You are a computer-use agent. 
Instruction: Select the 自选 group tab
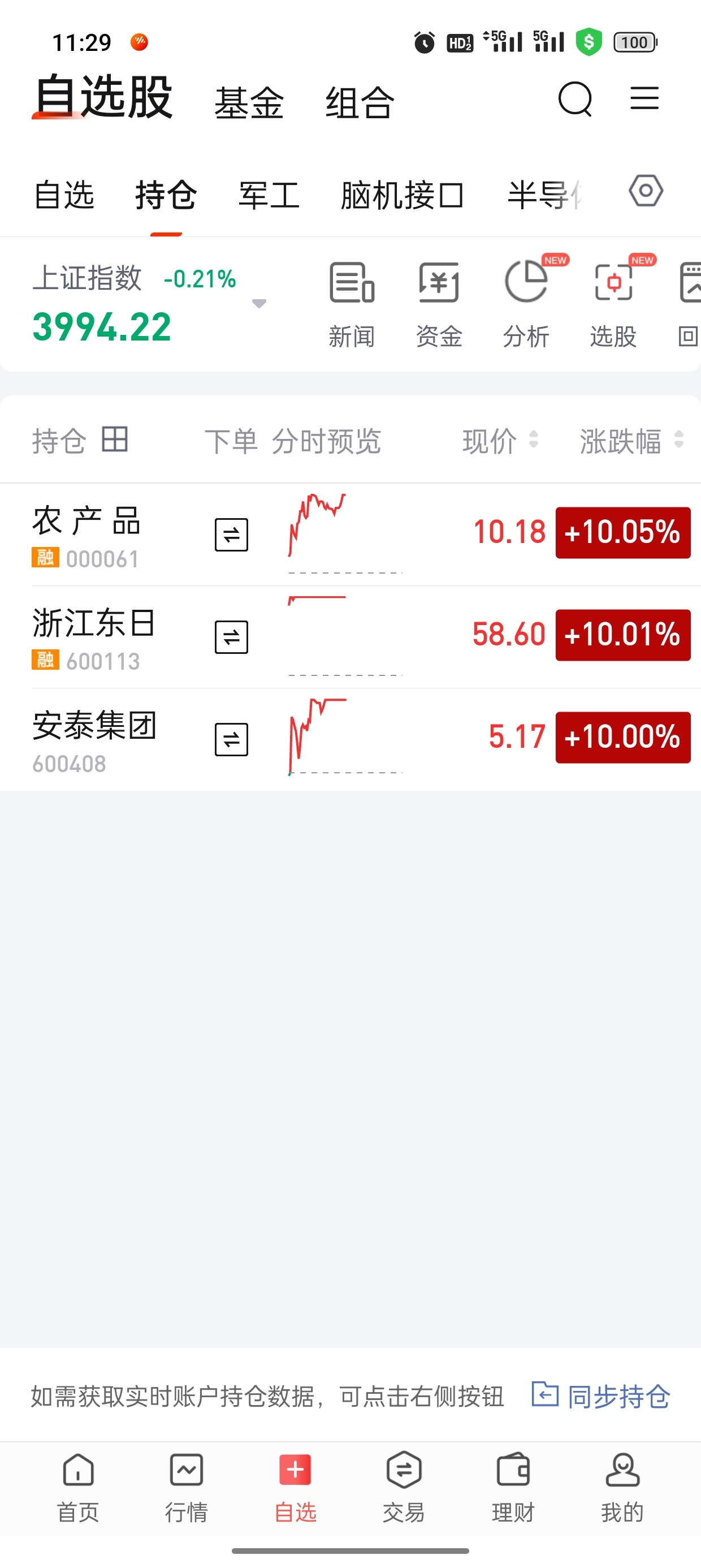[64, 195]
